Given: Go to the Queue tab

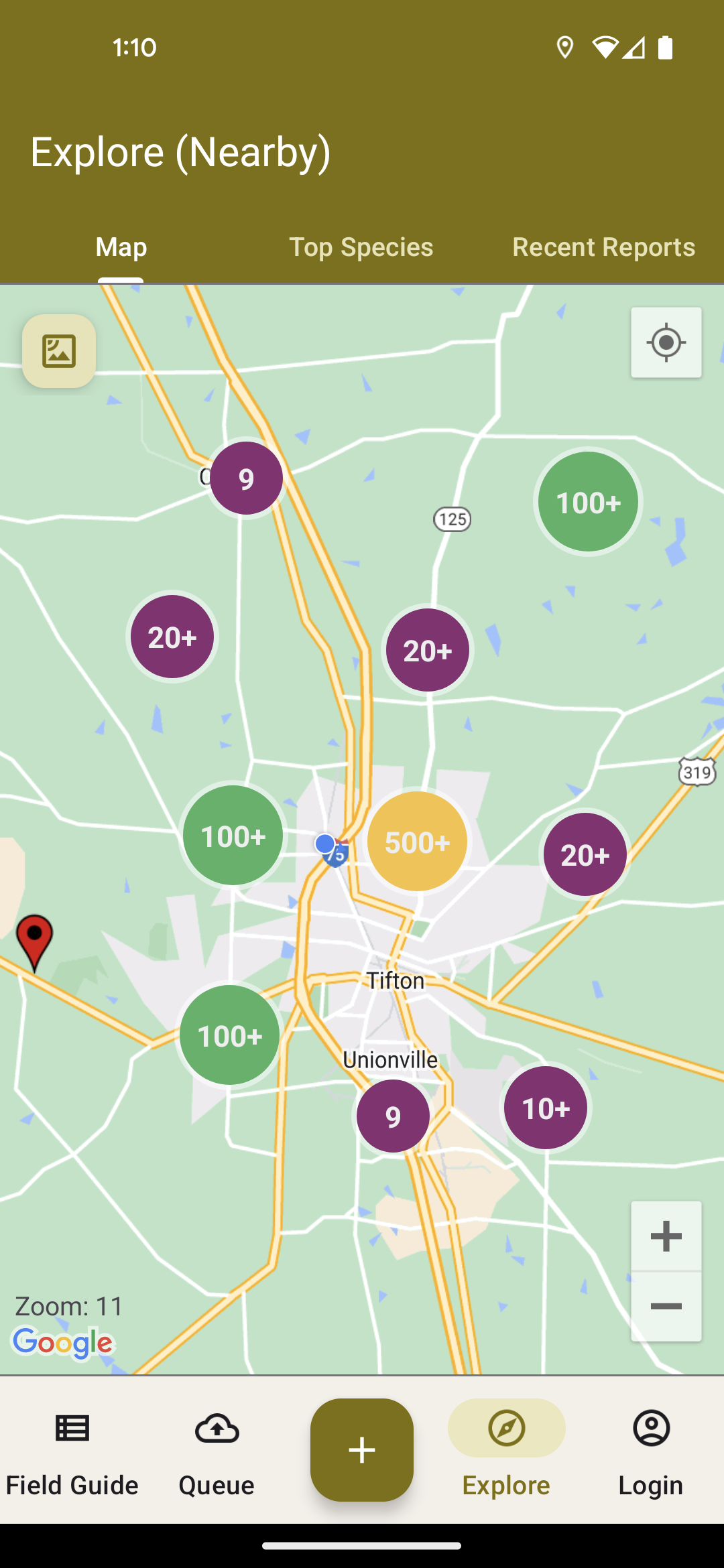Looking at the screenshot, I should click(217, 1451).
